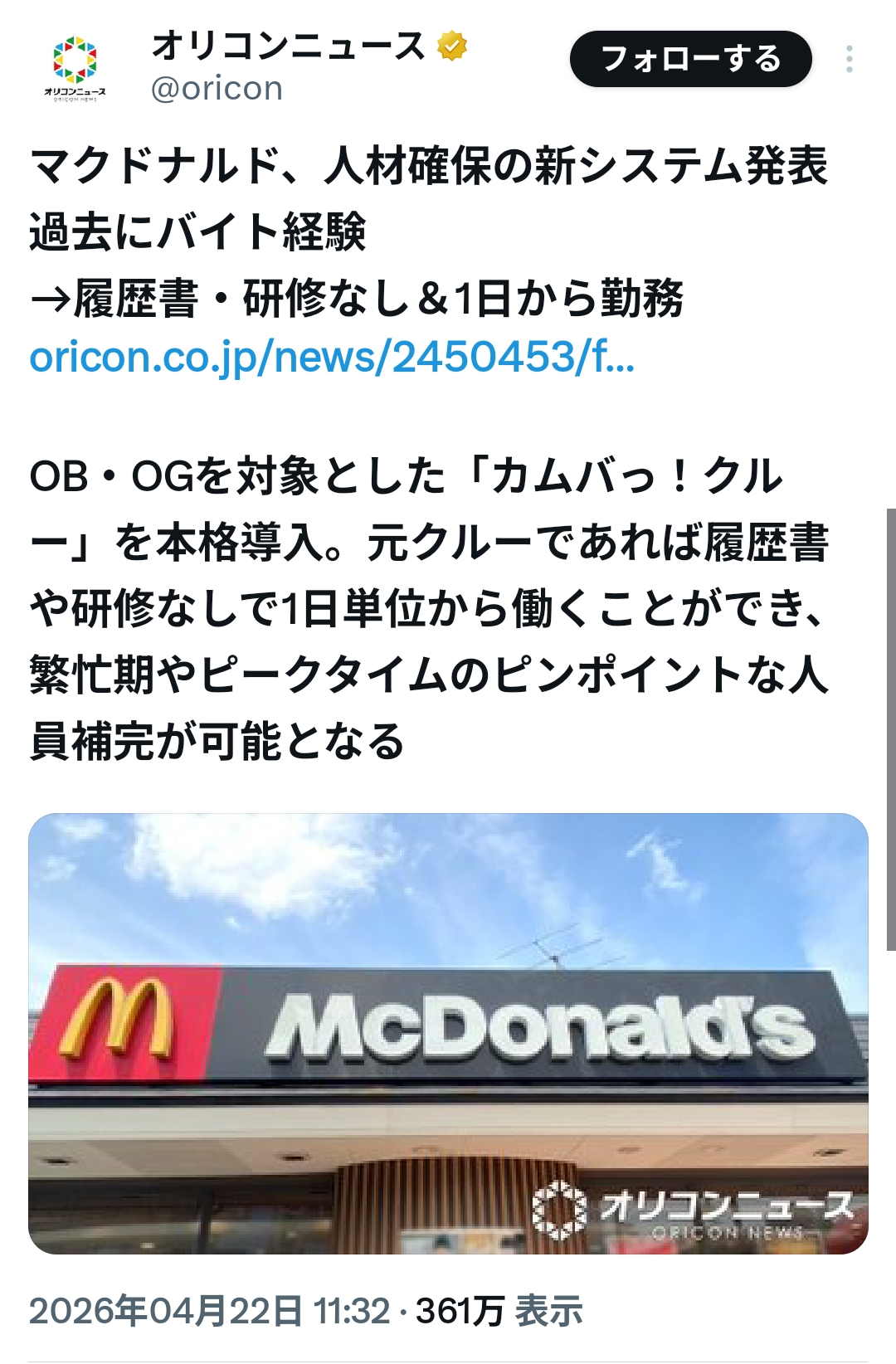Follow the オリコンニュース account
This screenshot has height=1364, width=896.
coord(690,59)
